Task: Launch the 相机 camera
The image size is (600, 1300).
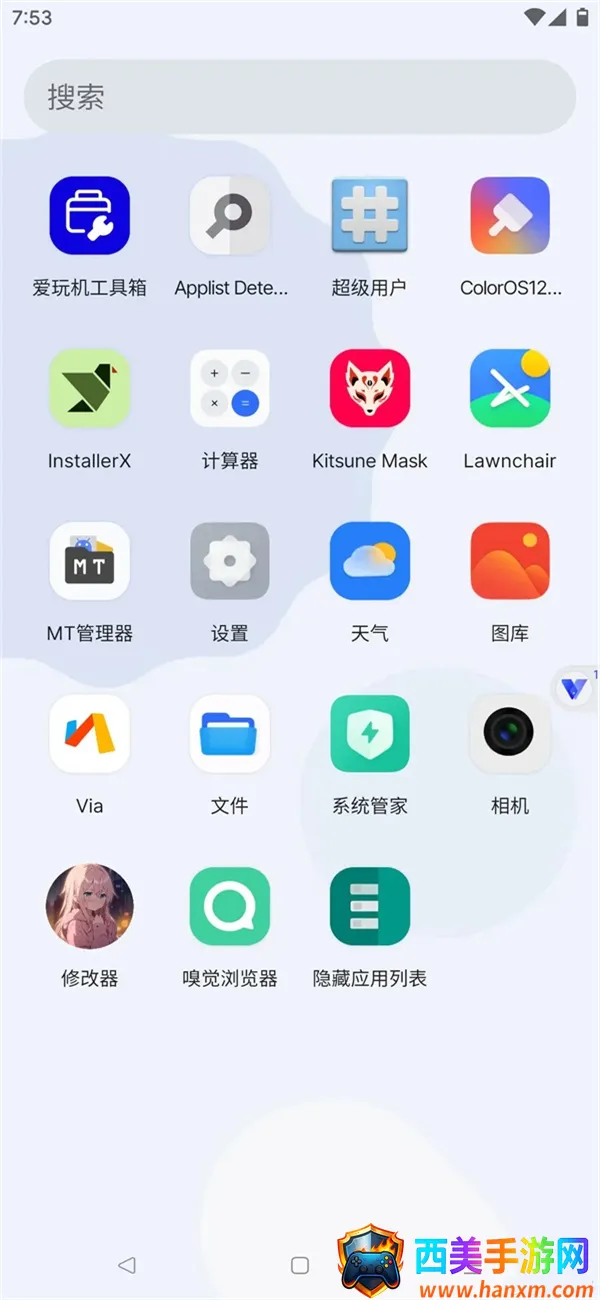Action: 510,733
